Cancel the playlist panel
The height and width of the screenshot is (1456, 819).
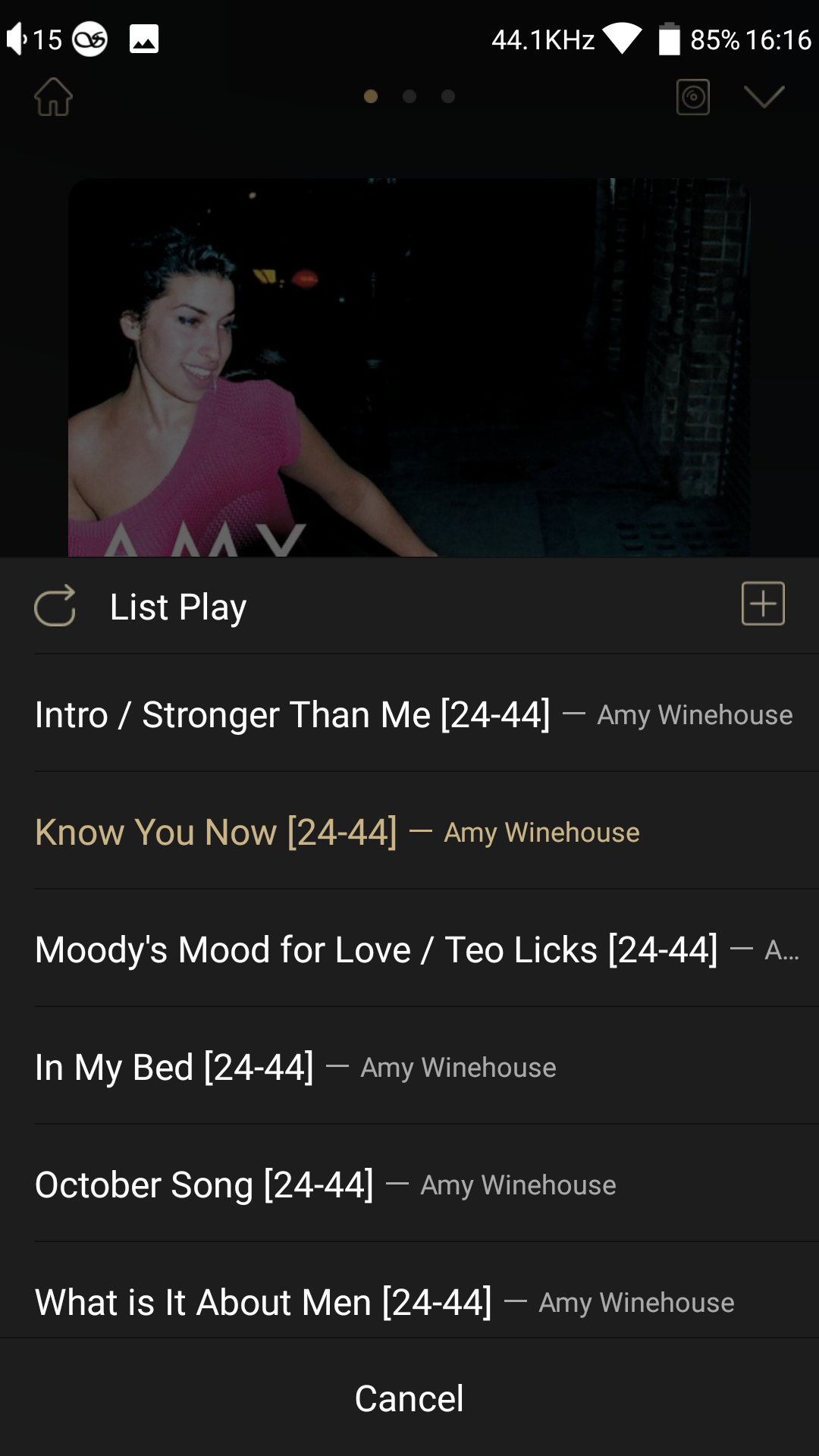tap(409, 1398)
